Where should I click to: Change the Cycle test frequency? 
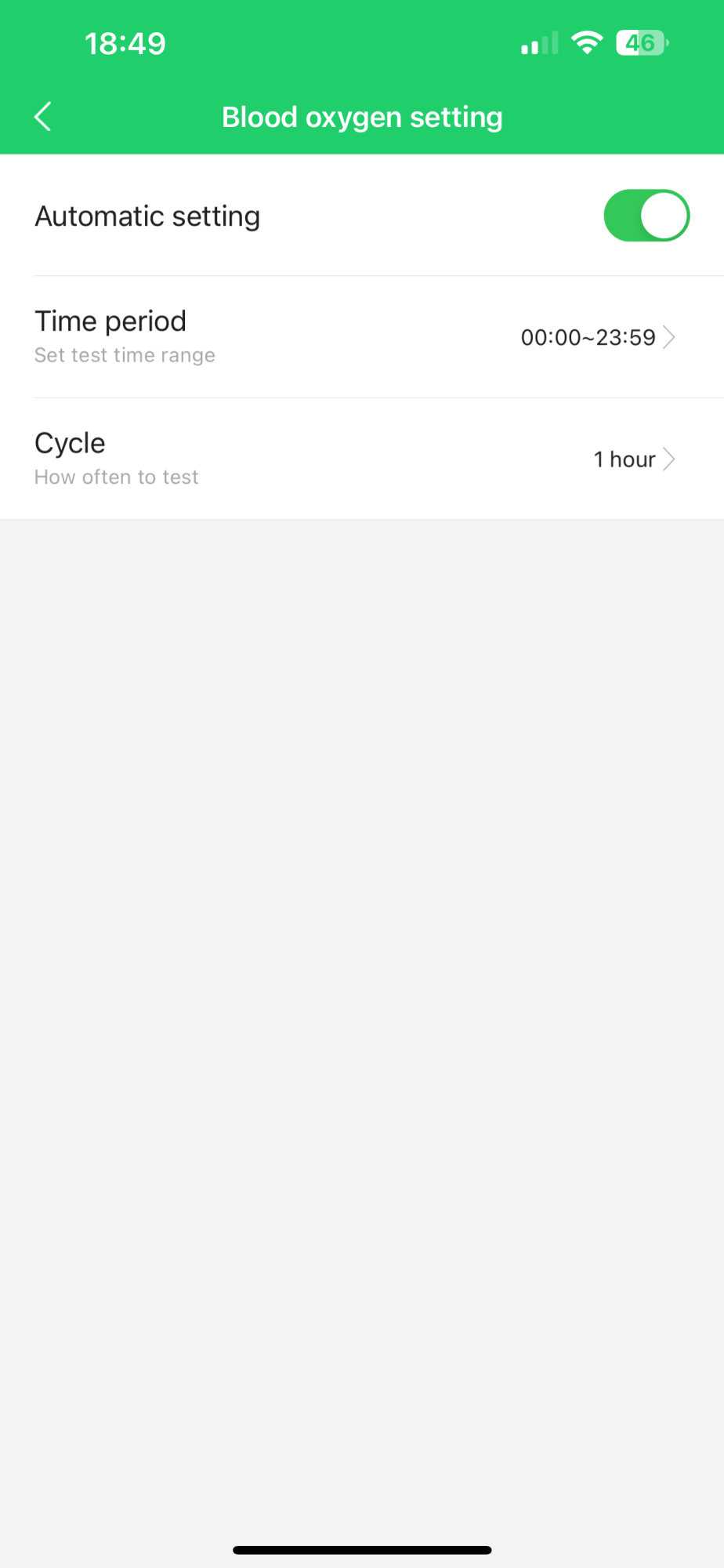362,459
